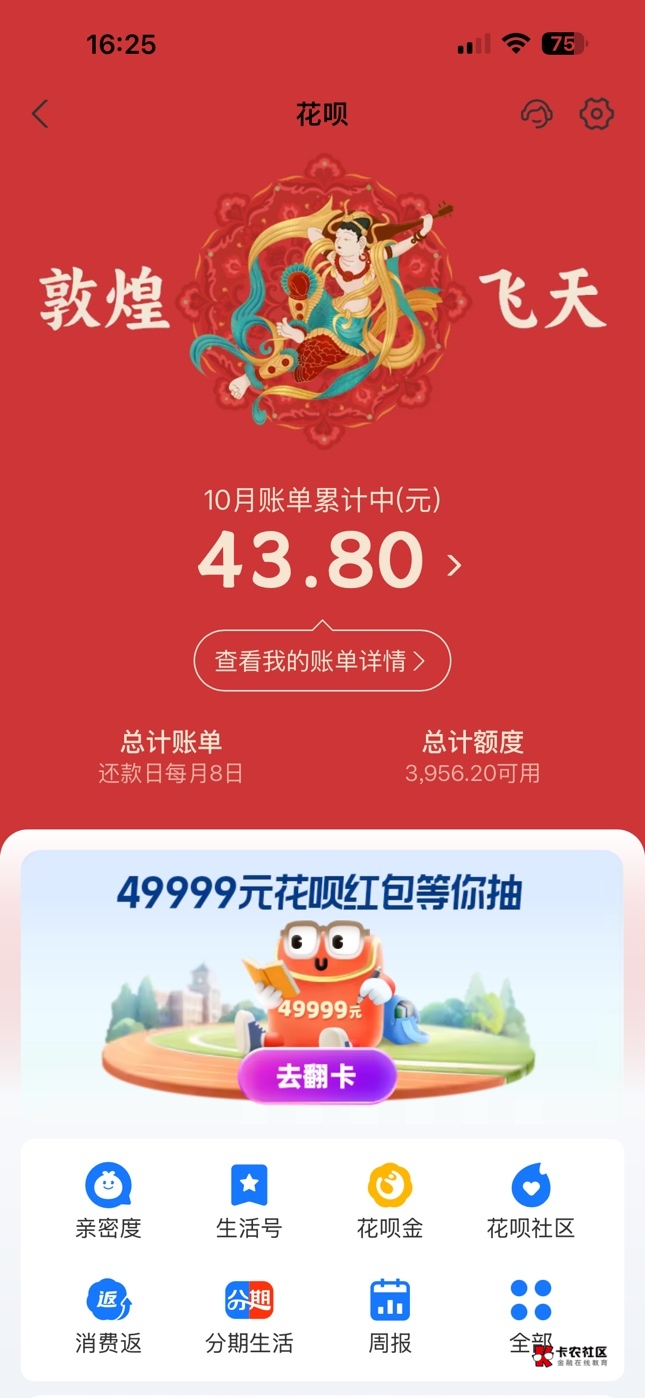The height and width of the screenshot is (1398, 645).
Task: Open the 43.80 October bill amount
Action: (328, 560)
